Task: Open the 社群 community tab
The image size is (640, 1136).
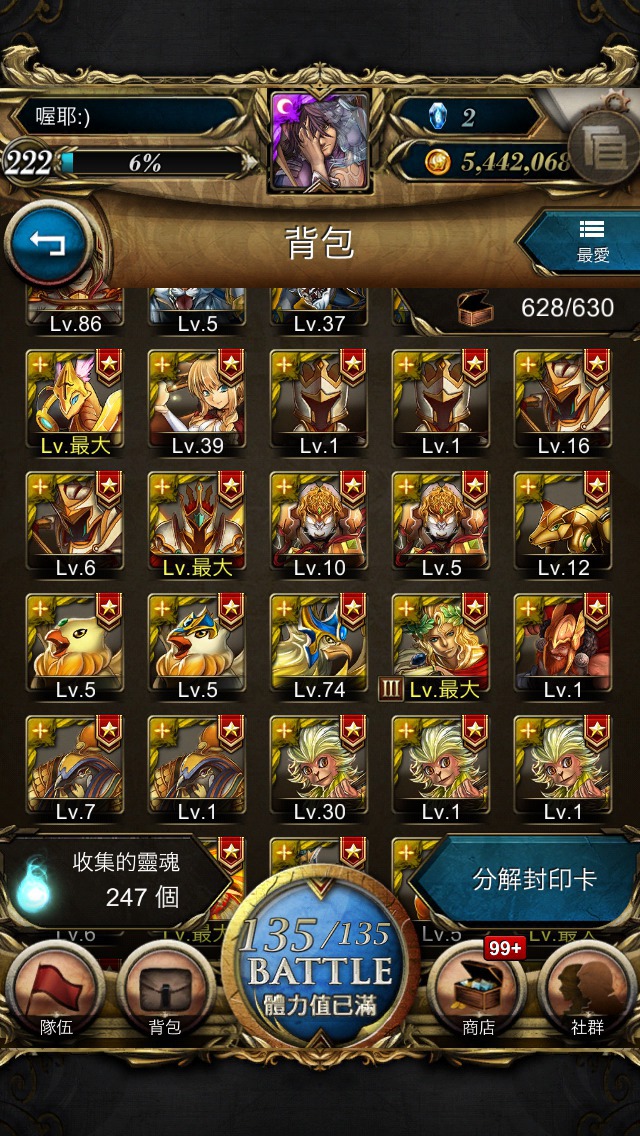Action: pyautogui.click(x=587, y=993)
